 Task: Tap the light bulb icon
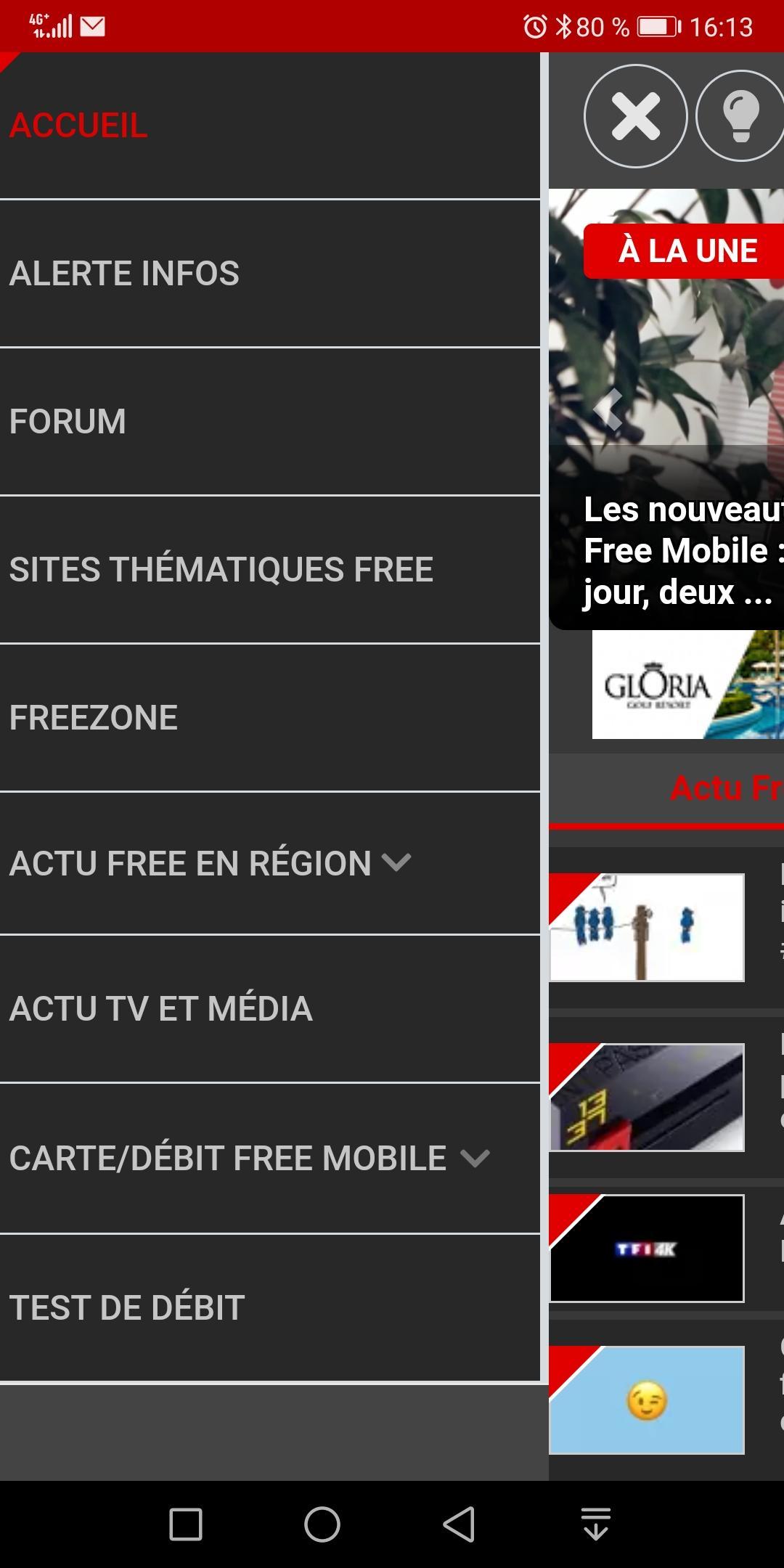(740, 116)
